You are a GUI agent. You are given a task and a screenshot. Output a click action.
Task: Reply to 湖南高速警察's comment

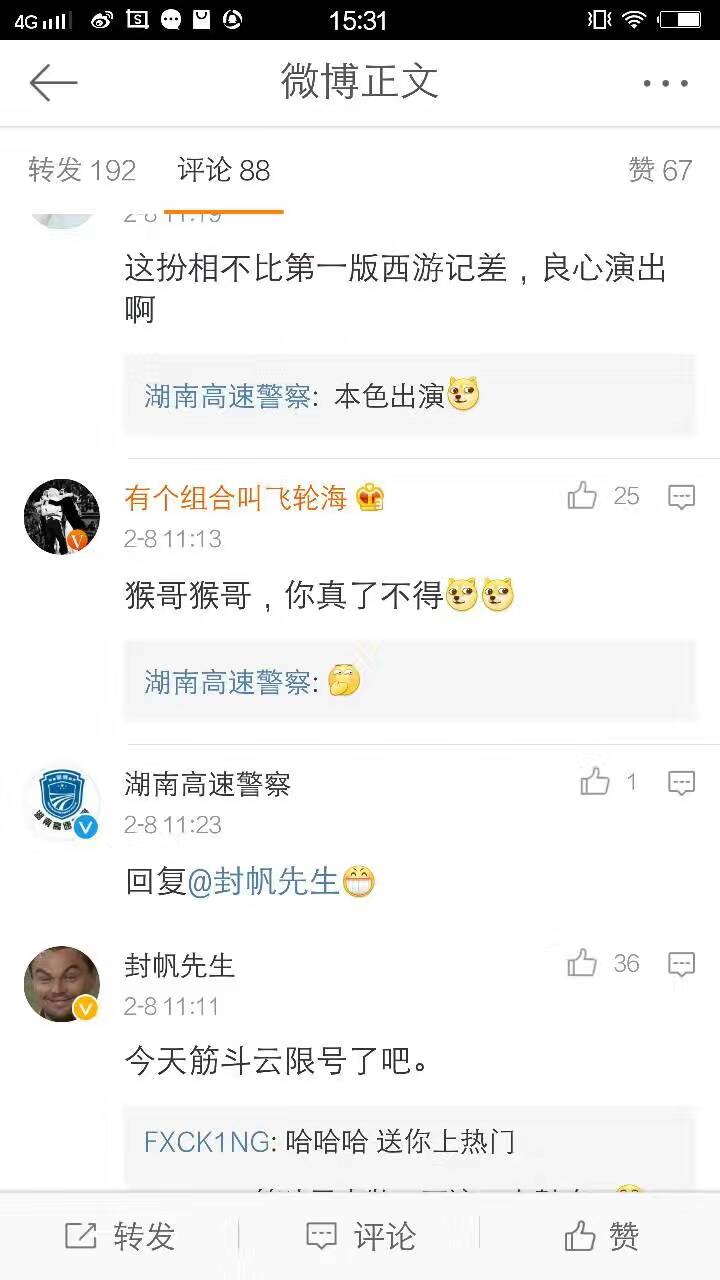[x=681, y=782]
